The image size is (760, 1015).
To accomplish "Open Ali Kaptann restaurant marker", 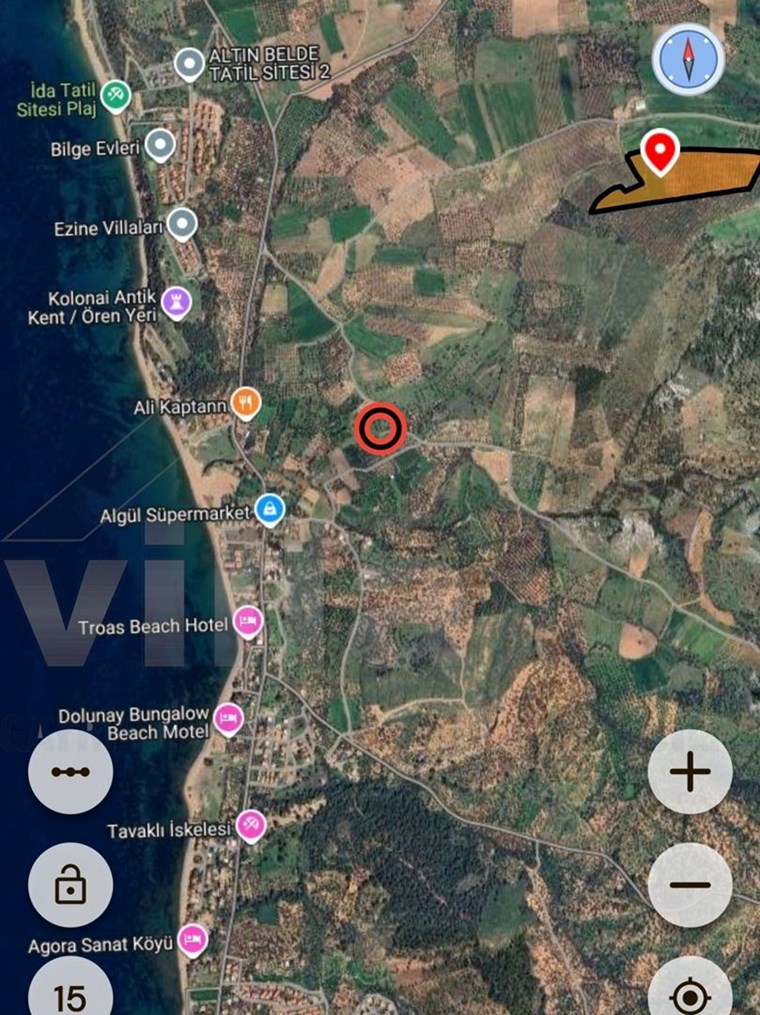I will pos(246,403).
